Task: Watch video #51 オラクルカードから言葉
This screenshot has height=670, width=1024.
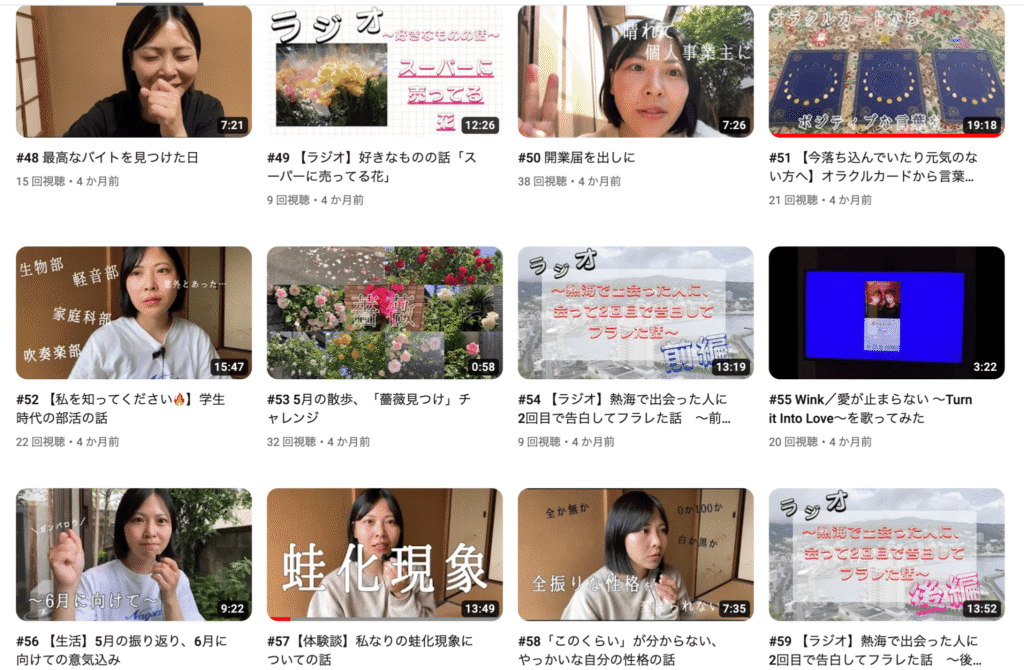Action: click(886, 72)
